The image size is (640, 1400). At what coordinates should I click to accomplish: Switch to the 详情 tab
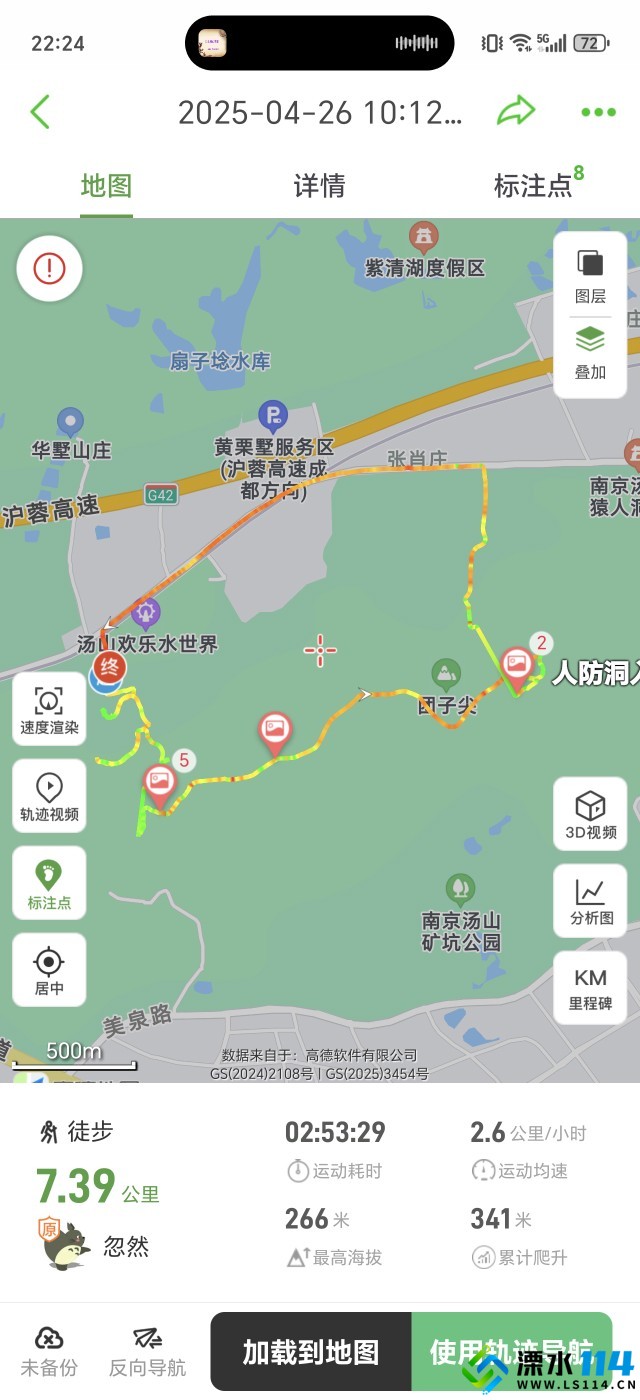pos(319,186)
